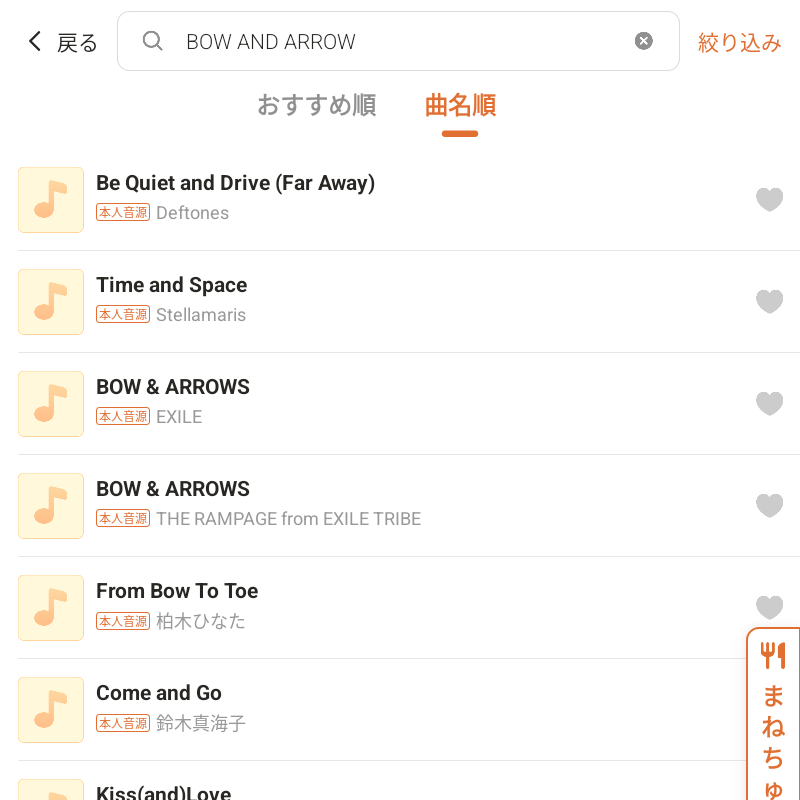Switch to the おすすめ順 tab
Screen dimensions: 800x800
316,105
